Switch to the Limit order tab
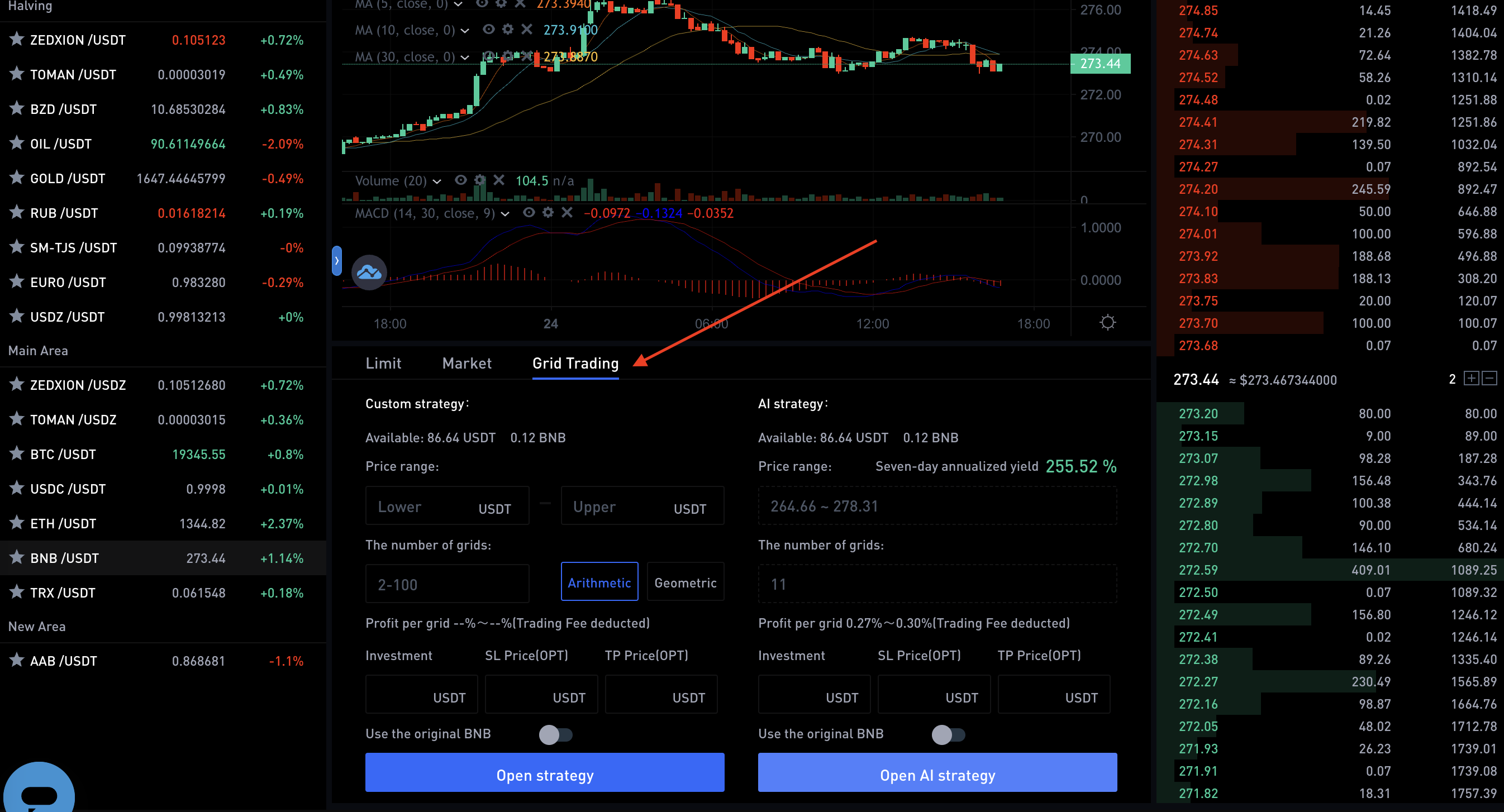The image size is (1504, 812). click(x=383, y=363)
